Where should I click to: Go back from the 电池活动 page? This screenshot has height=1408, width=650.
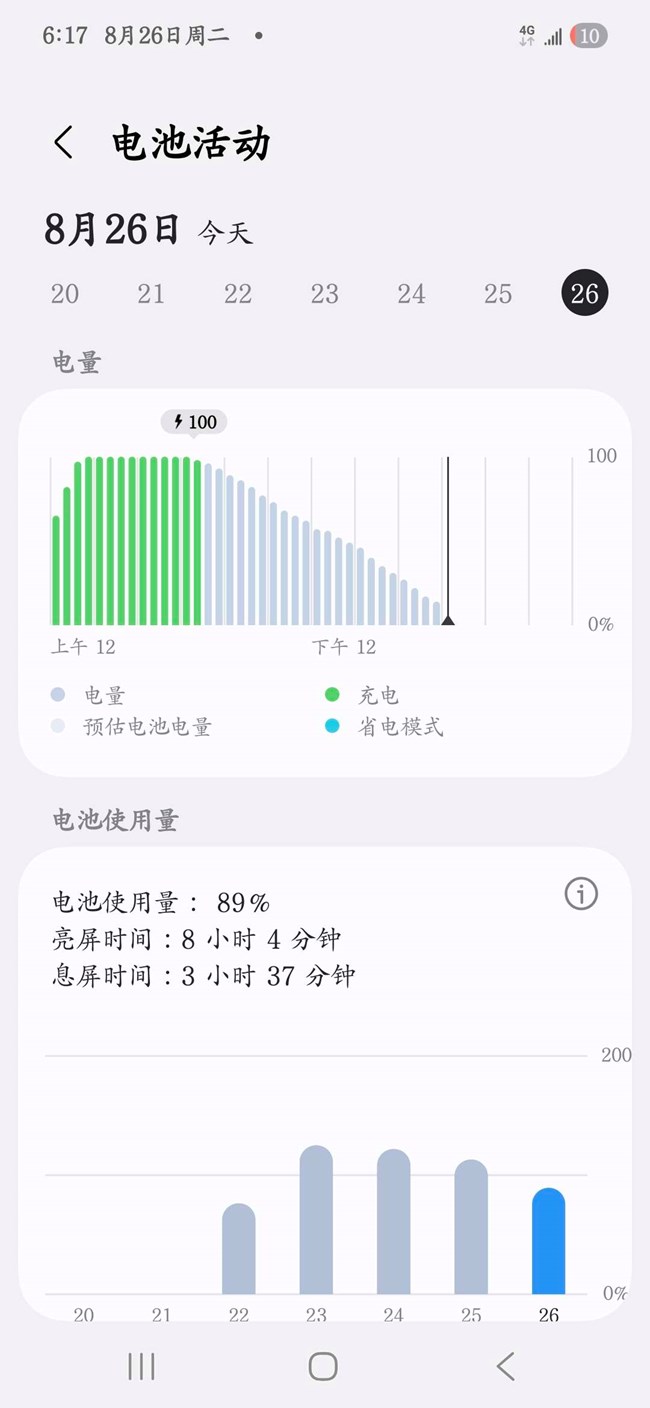pyautogui.click(x=64, y=143)
